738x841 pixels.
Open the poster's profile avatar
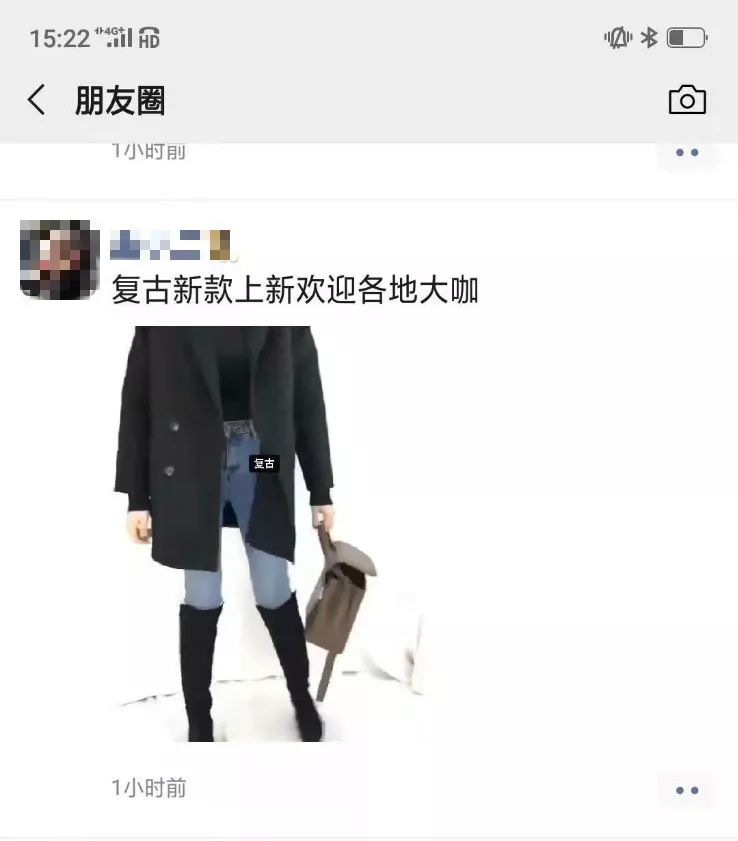[59, 260]
